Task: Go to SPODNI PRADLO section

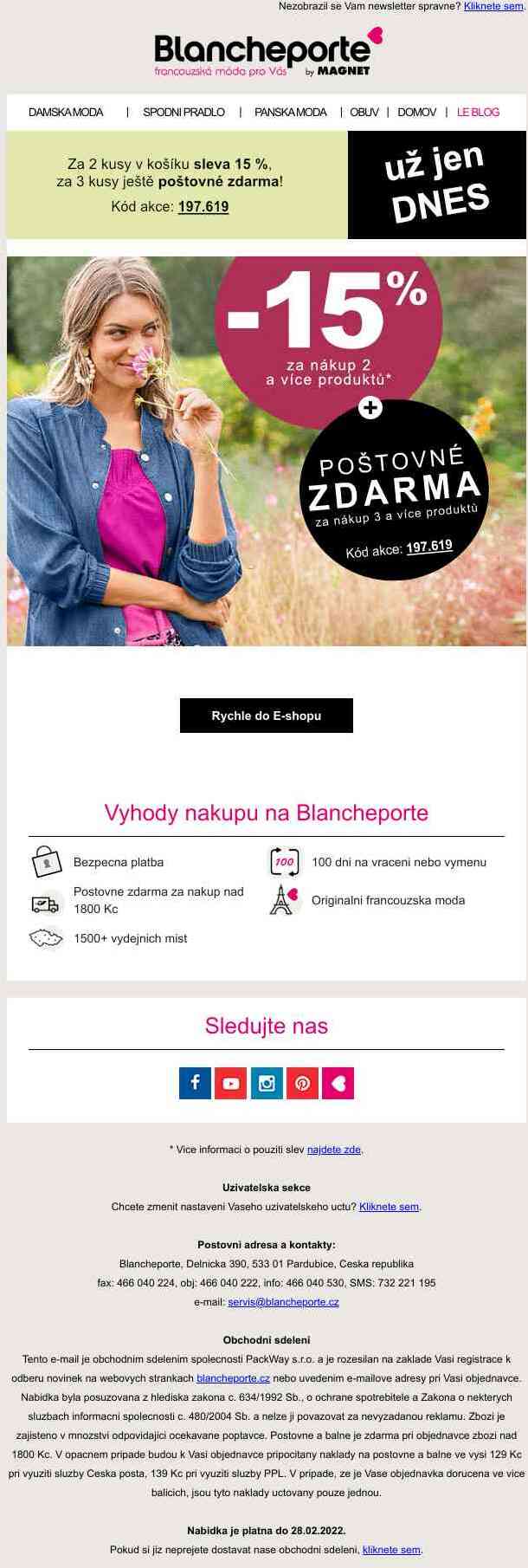Action: pos(184,112)
